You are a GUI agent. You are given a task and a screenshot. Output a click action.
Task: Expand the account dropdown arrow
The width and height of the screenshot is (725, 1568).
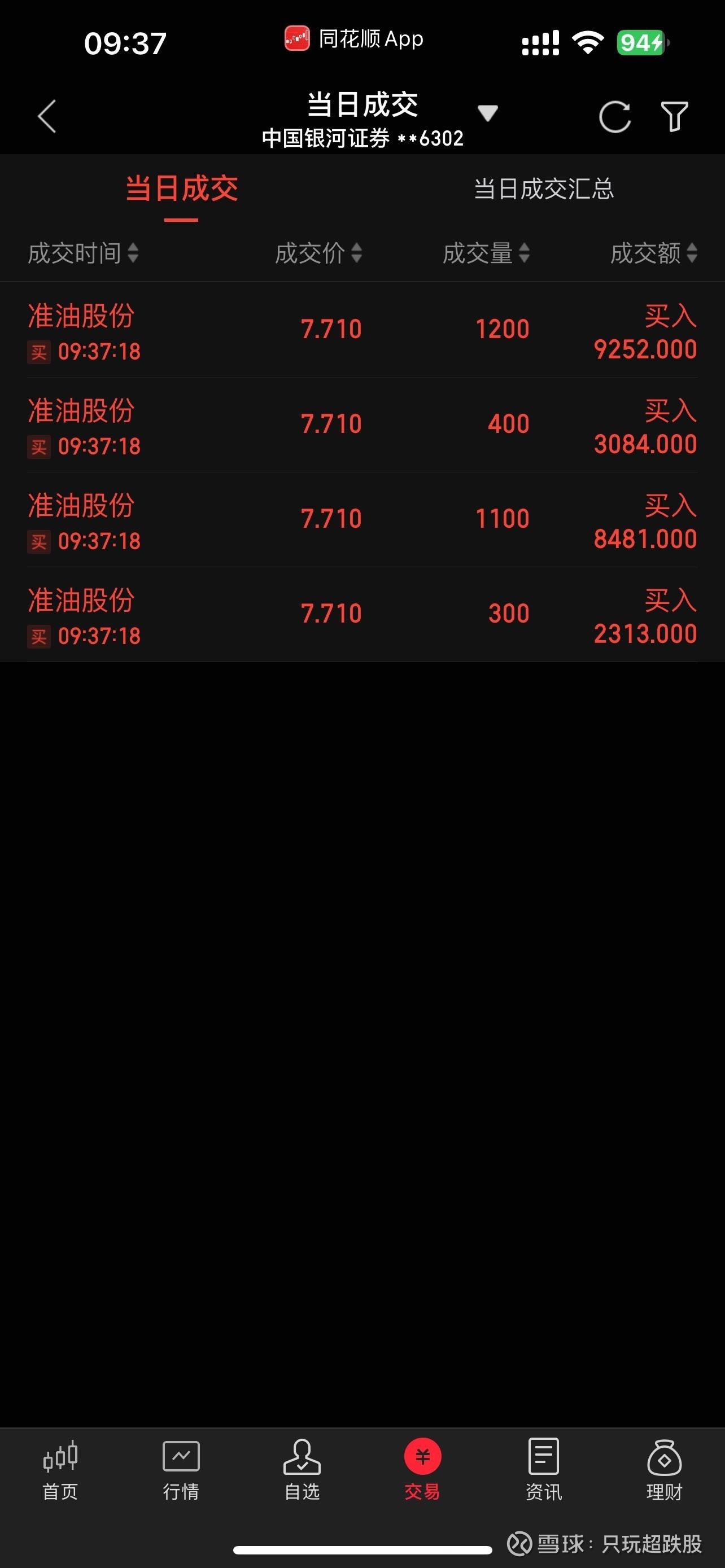click(x=488, y=113)
